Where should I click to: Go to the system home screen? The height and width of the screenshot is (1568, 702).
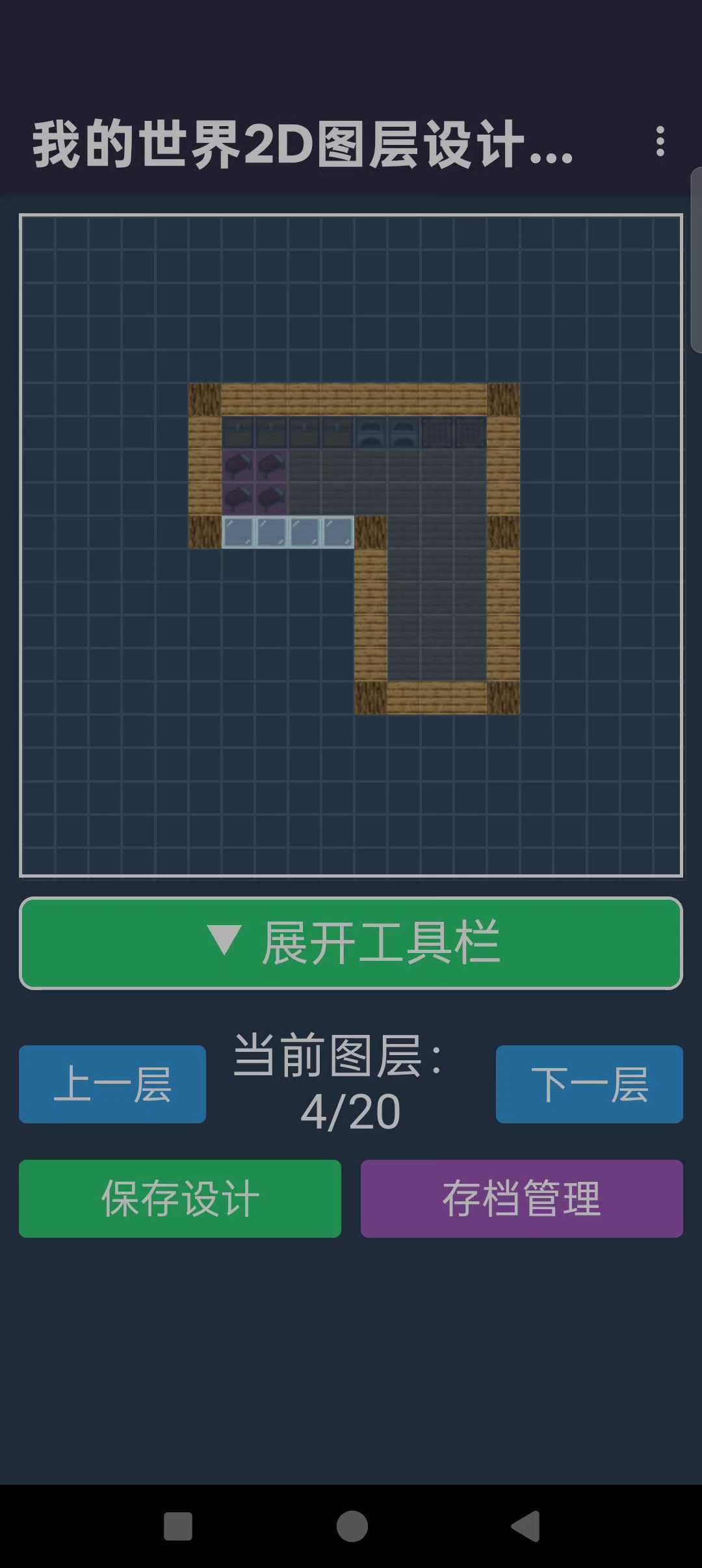(x=352, y=1526)
